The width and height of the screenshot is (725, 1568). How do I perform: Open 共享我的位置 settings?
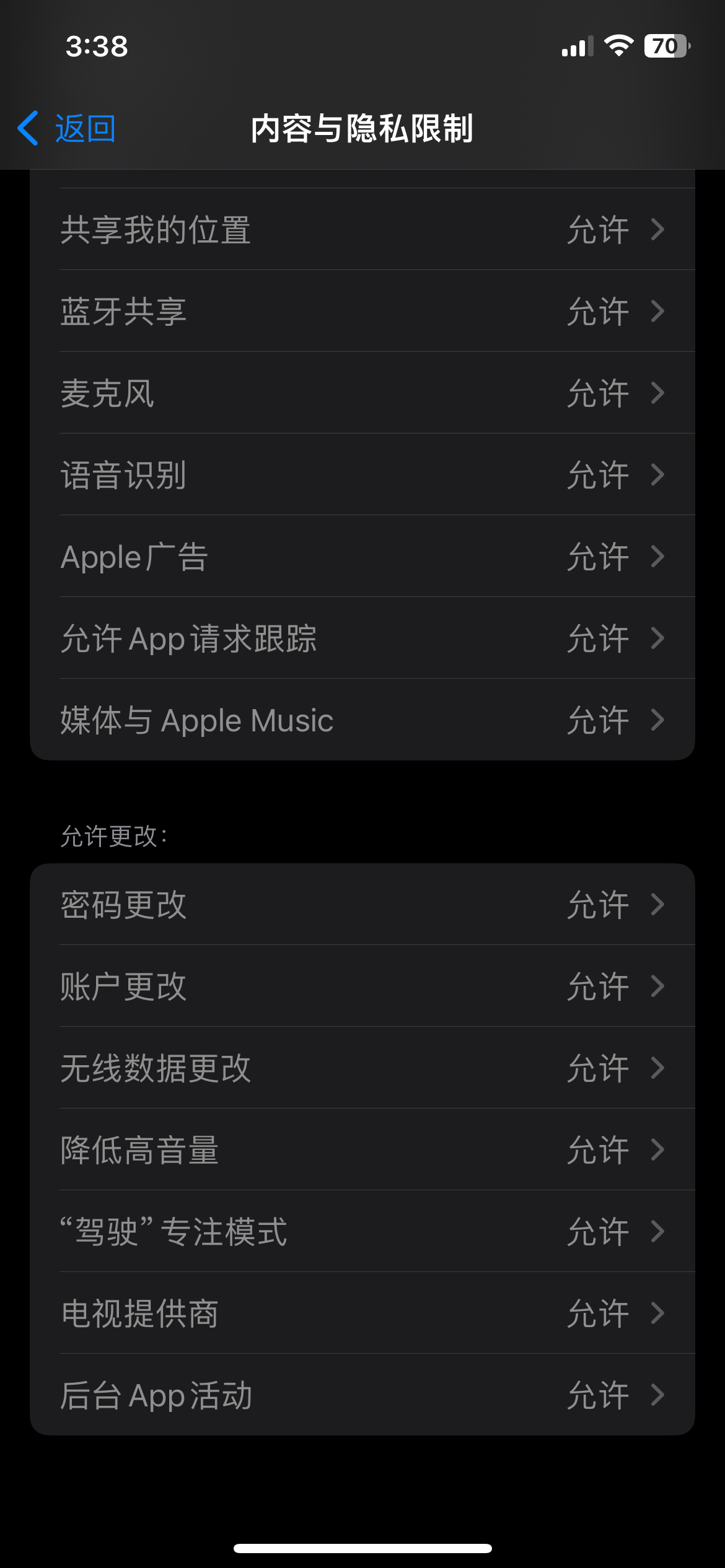click(x=362, y=229)
